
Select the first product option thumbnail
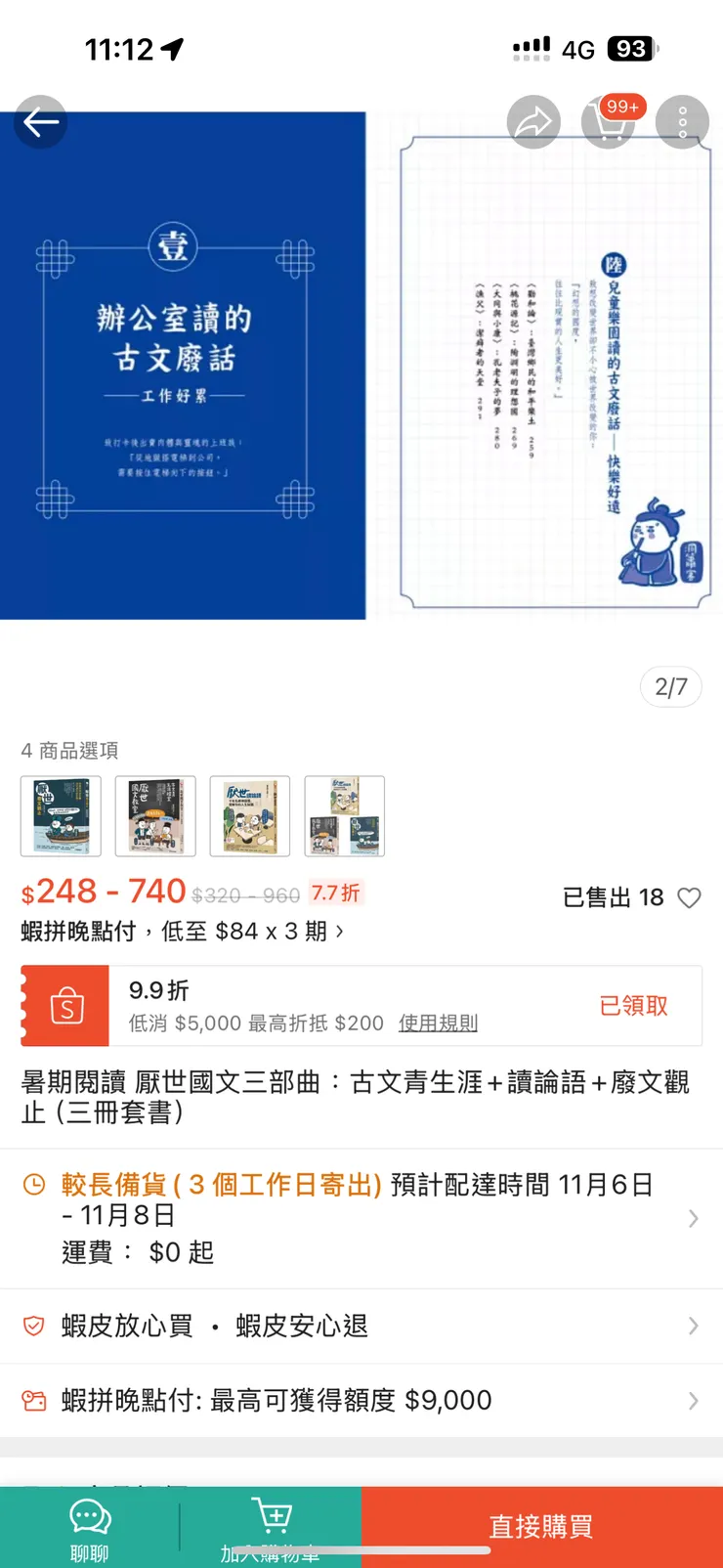(61, 816)
